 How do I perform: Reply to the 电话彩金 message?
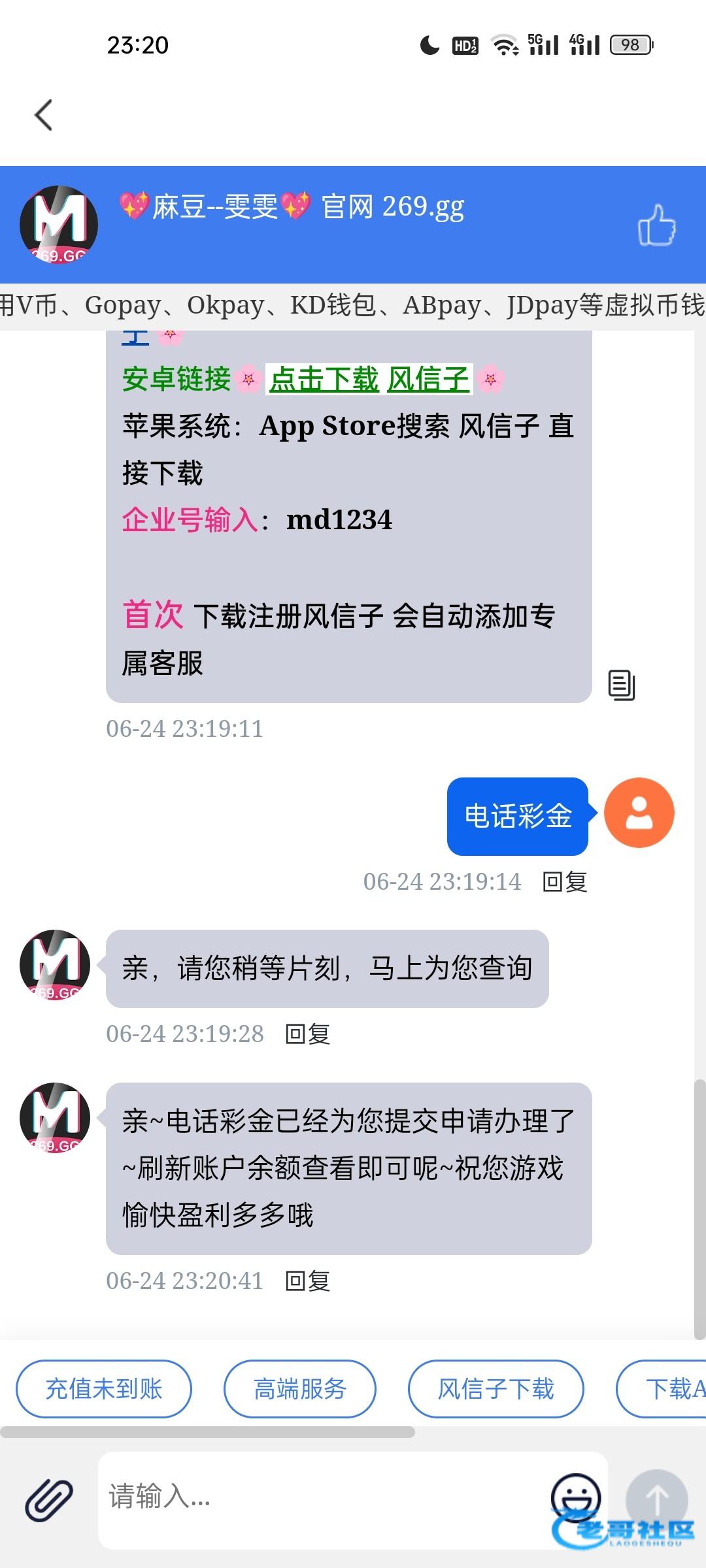coord(565,882)
